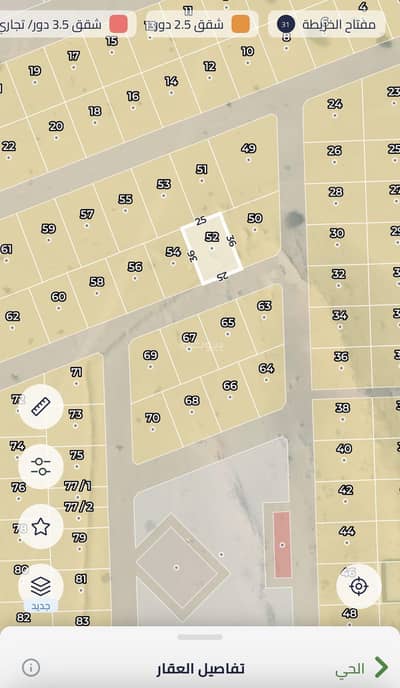400x688 pixels.
Task: Open the info icon in property details
Action: click(31, 667)
